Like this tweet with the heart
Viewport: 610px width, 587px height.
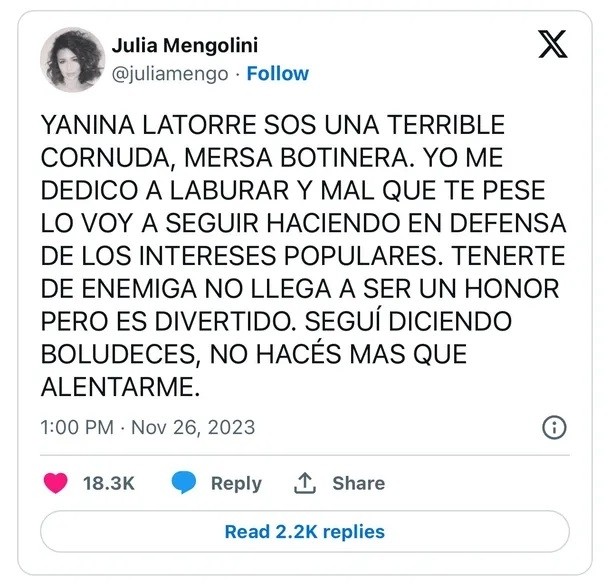click(56, 483)
